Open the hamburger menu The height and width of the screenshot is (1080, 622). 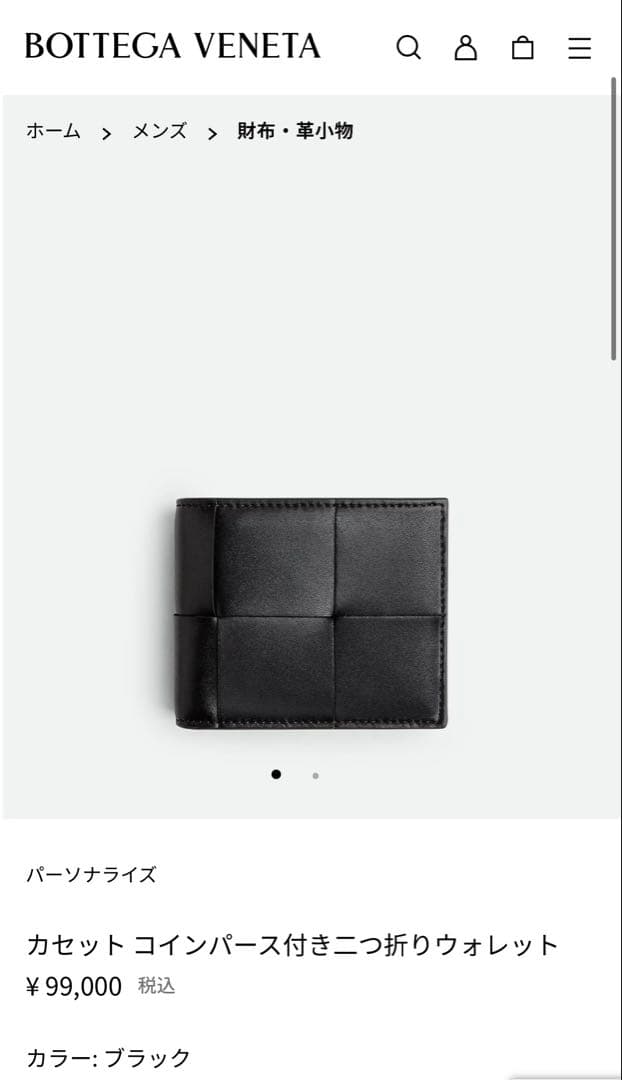[x=580, y=48]
